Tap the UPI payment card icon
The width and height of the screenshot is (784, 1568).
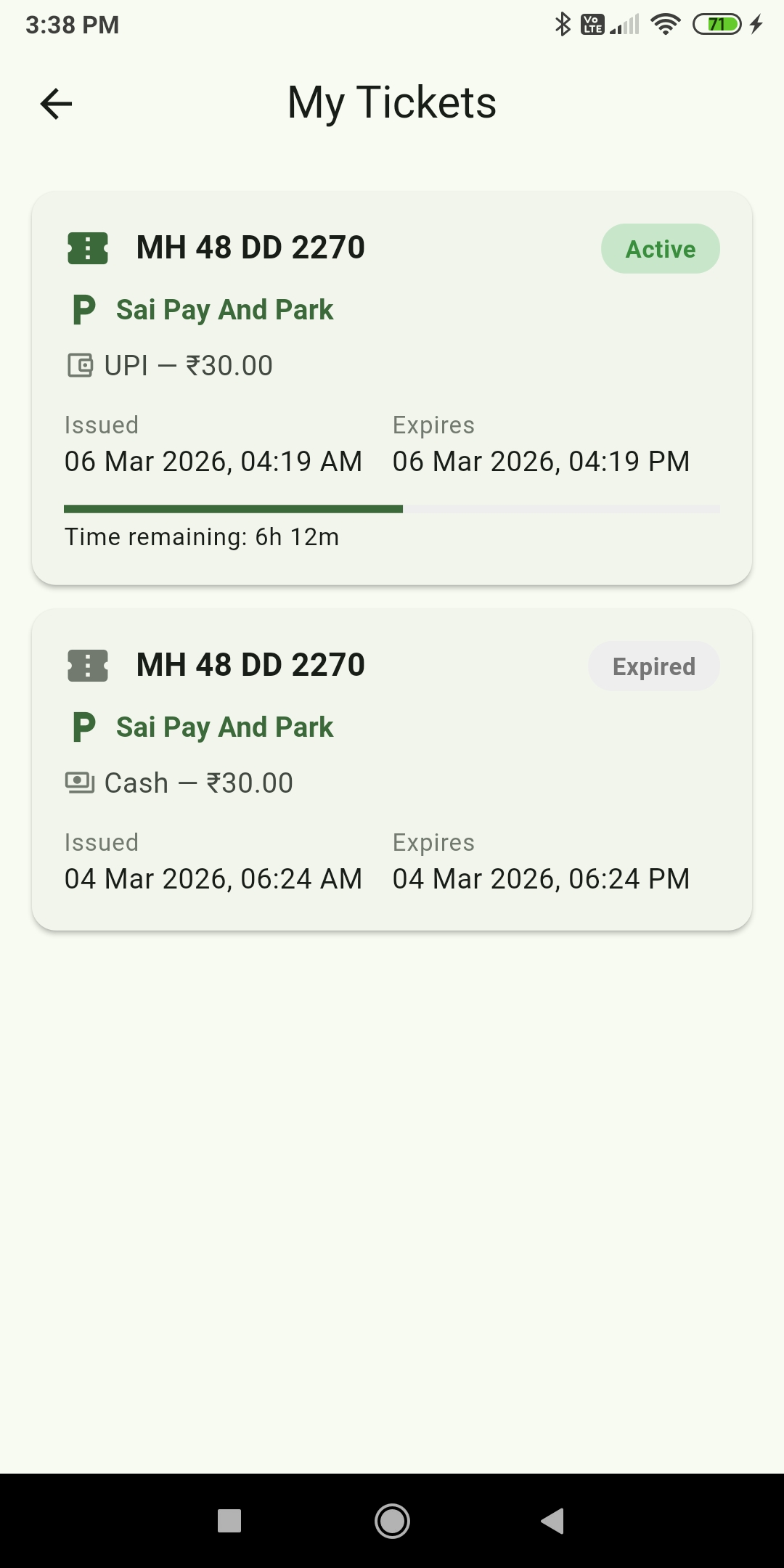(x=80, y=365)
